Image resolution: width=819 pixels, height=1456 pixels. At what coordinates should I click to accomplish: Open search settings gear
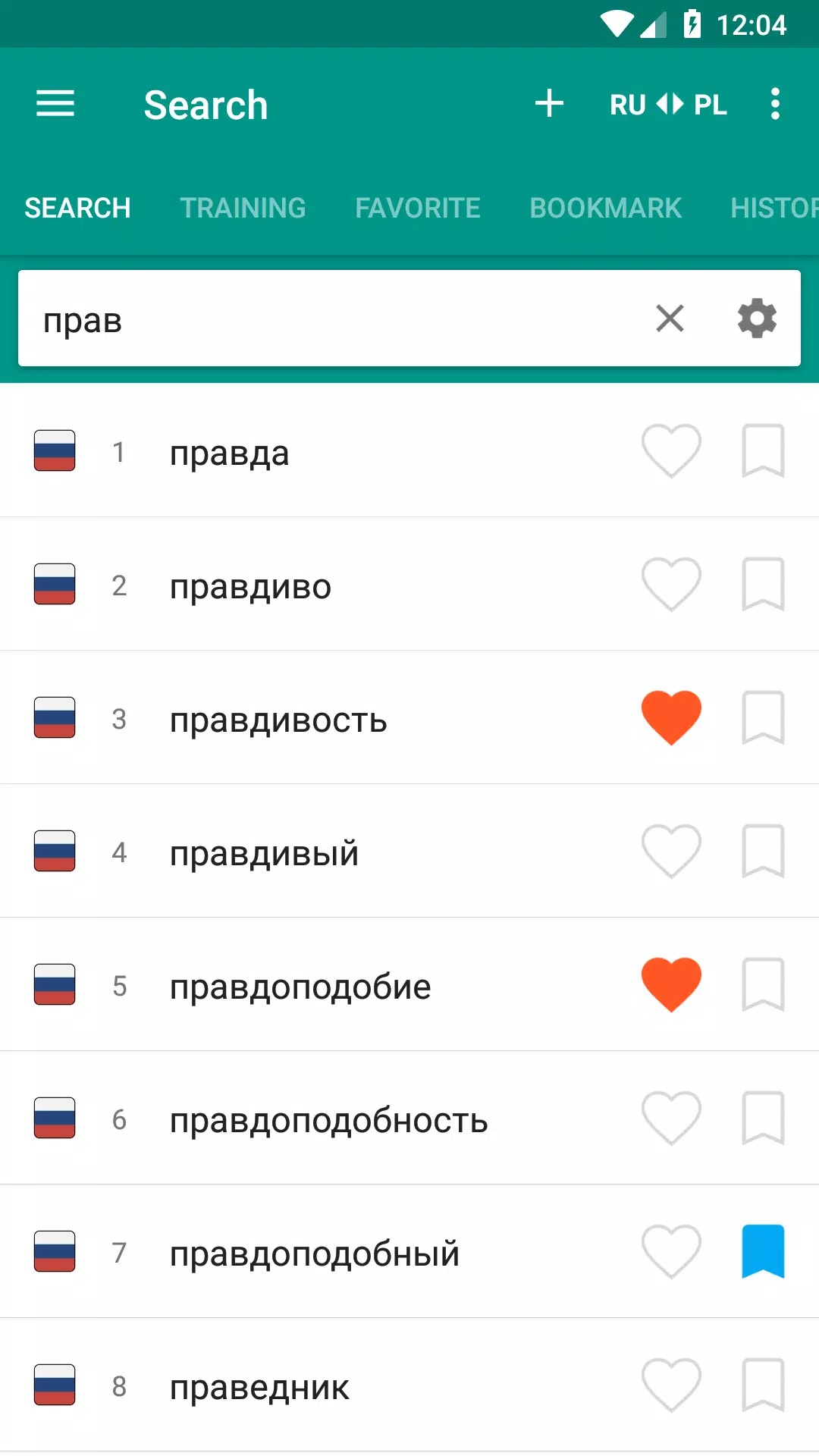(757, 318)
